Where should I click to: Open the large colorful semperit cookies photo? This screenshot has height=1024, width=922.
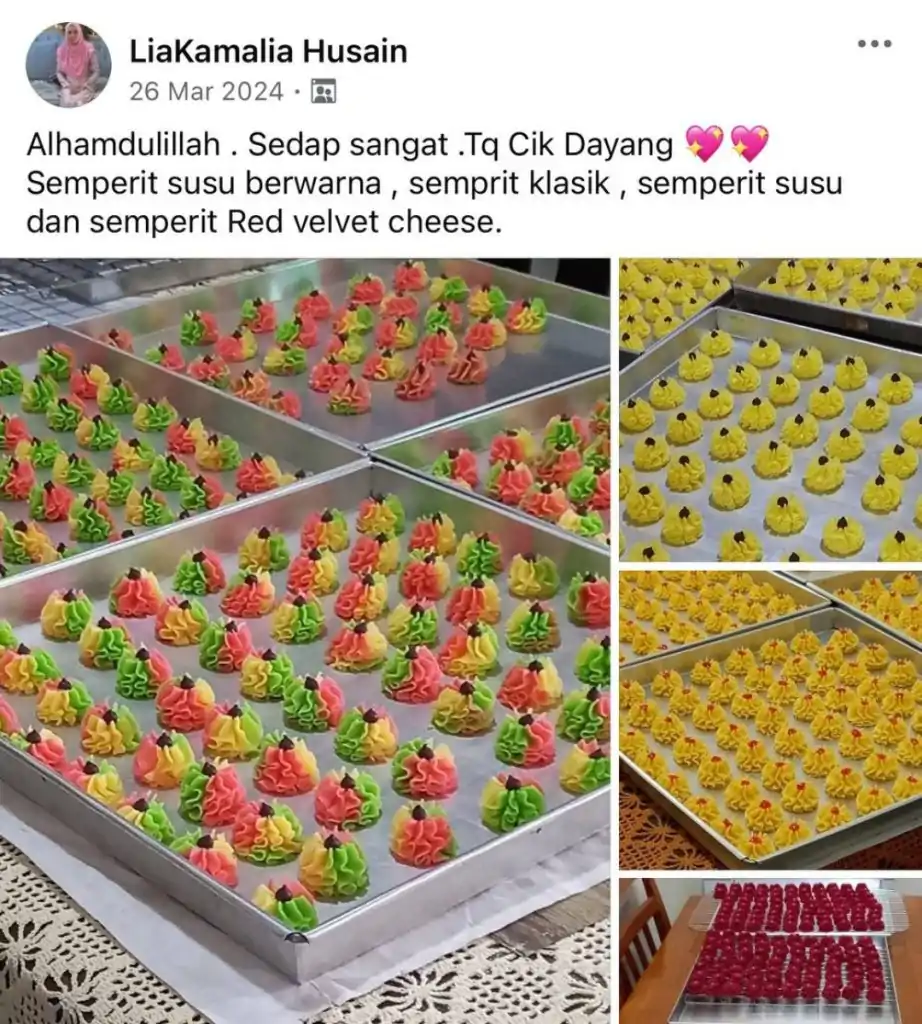pyautogui.click(x=304, y=640)
